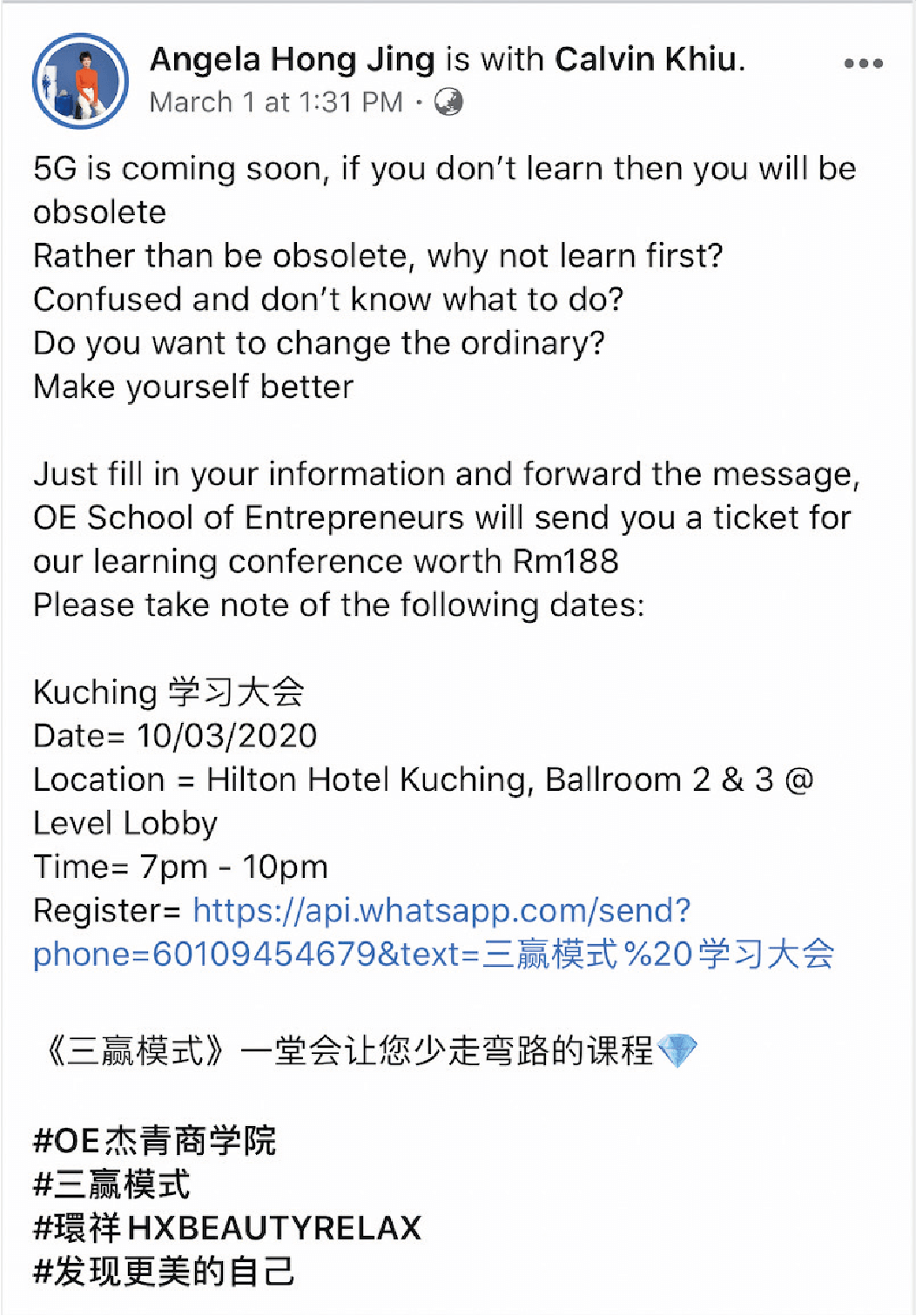Select the #发现更美的自己 hashtag

[x=164, y=1272]
